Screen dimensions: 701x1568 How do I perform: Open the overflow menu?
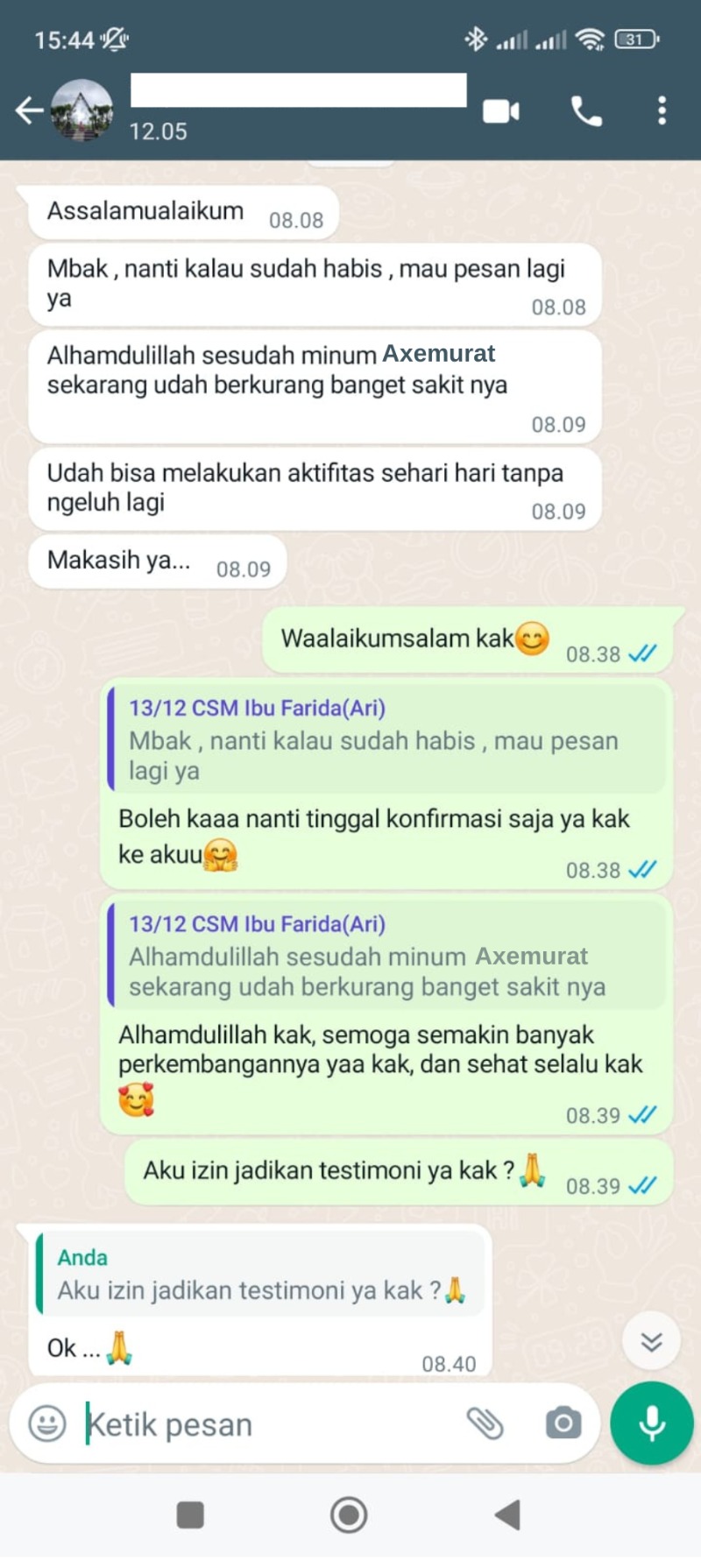(662, 111)
